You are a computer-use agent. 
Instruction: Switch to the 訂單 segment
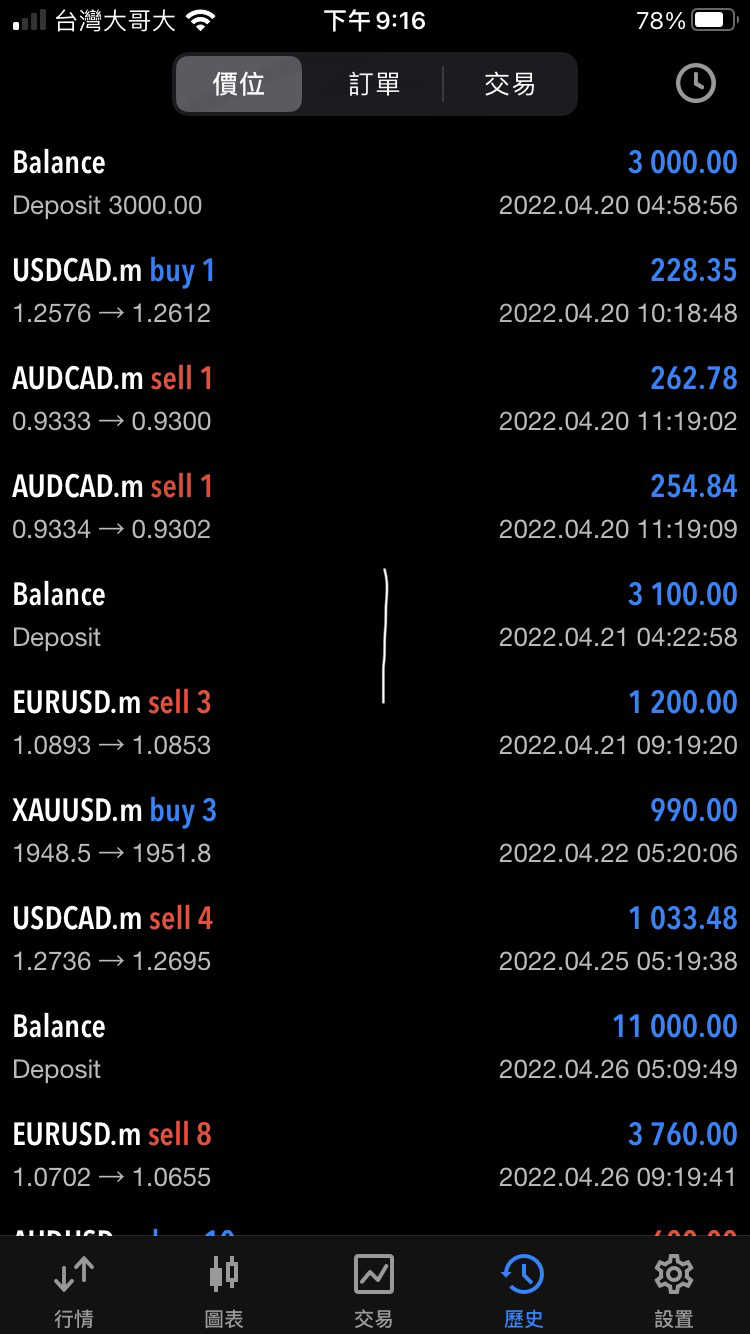coord(374,84)
